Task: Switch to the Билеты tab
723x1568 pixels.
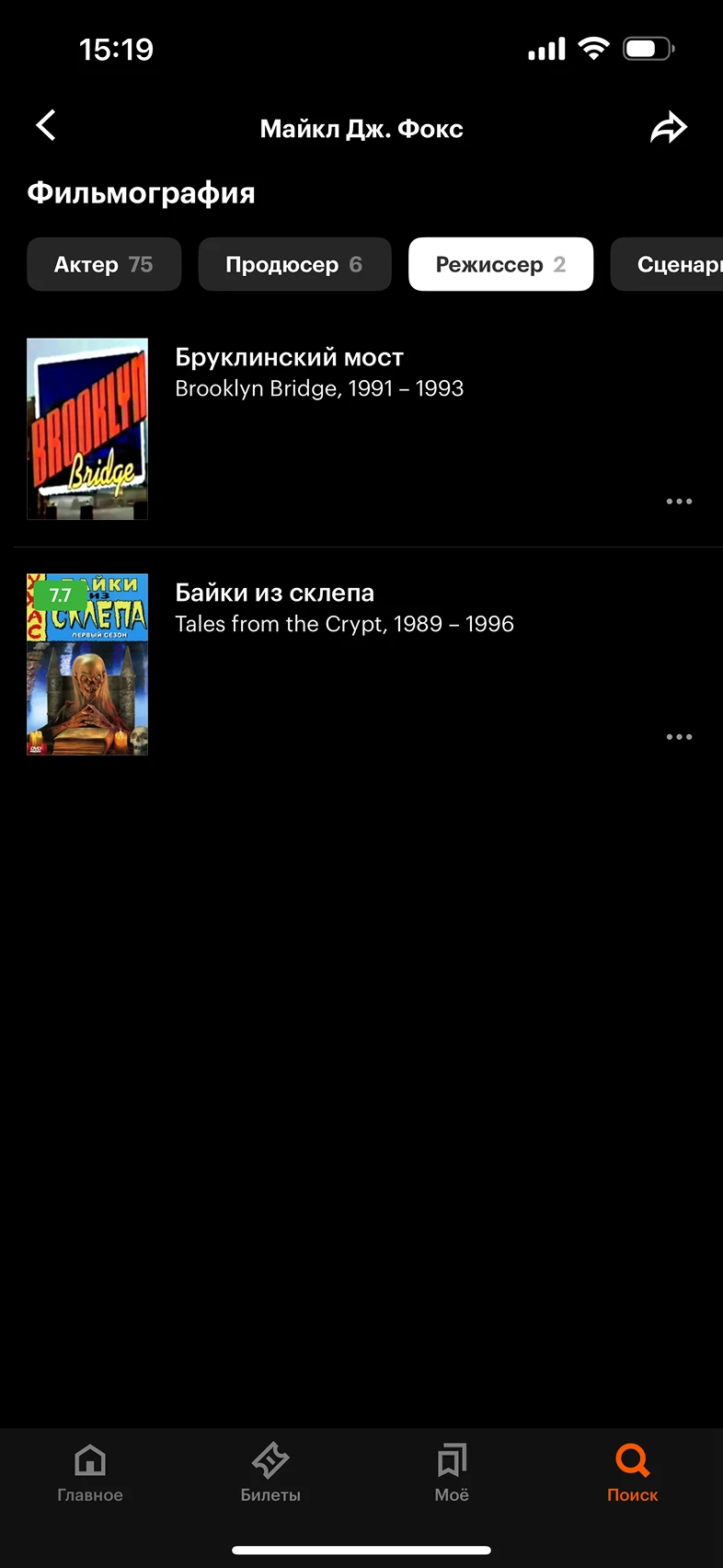Action: coord(270,1472)
